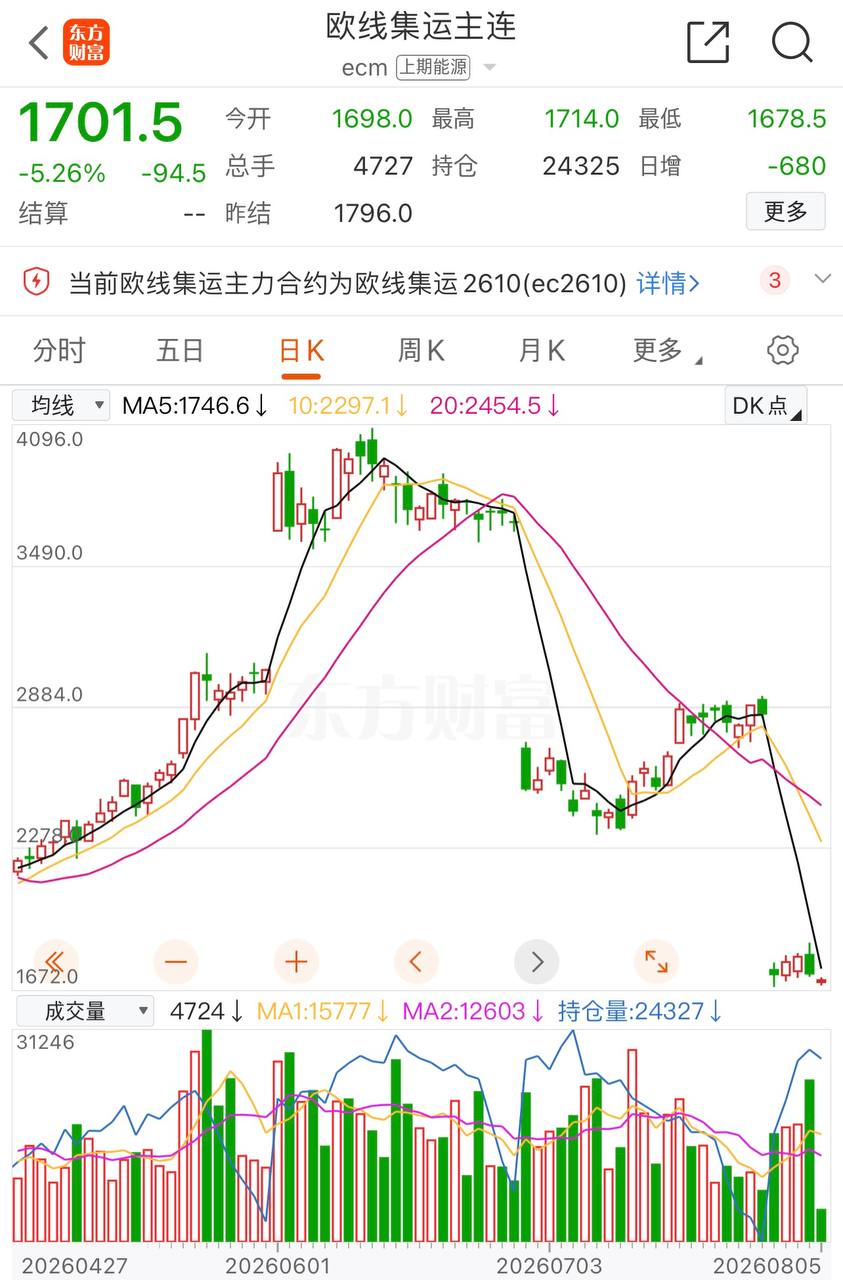
Task: Open the 更多 chart period menu
Action: point(667,350)
